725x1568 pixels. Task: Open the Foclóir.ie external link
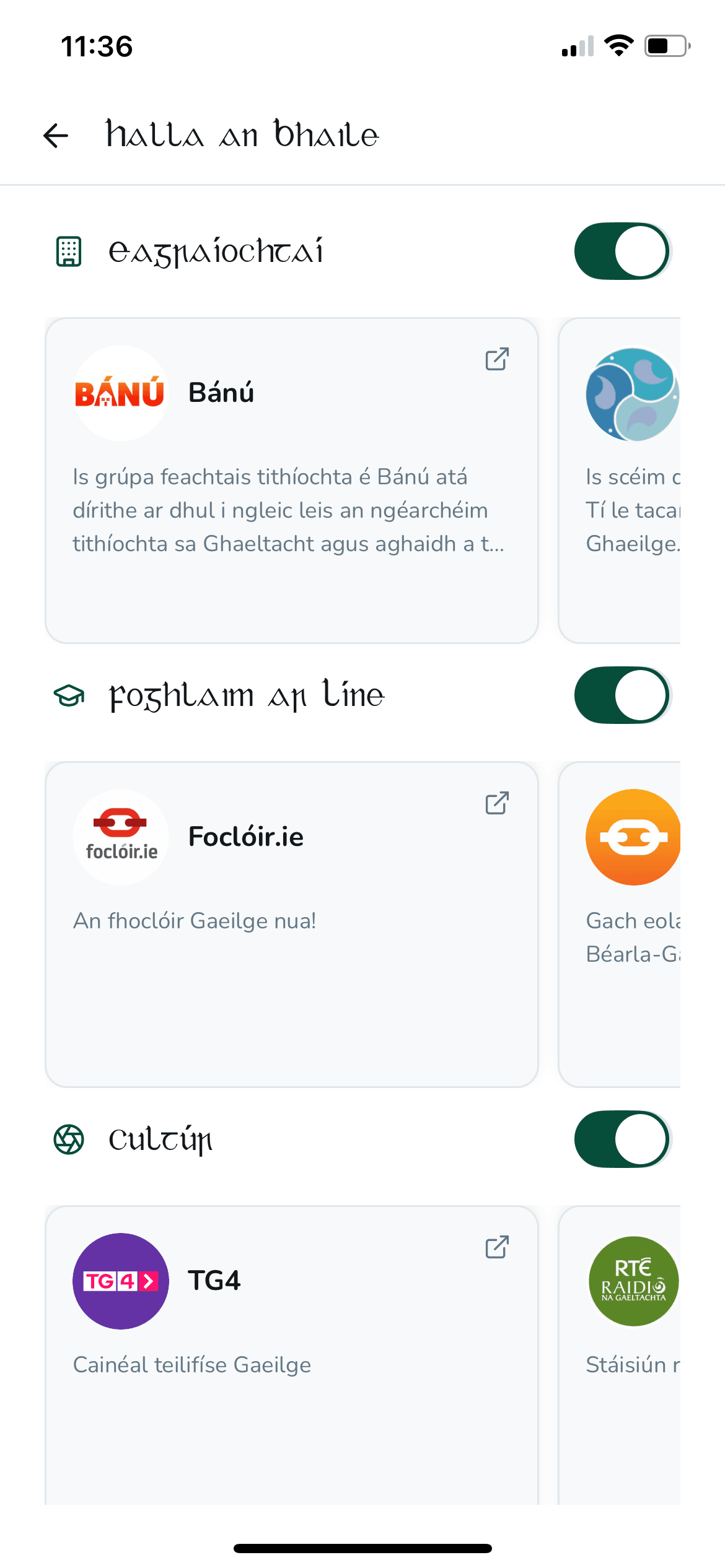pos(497,804)
